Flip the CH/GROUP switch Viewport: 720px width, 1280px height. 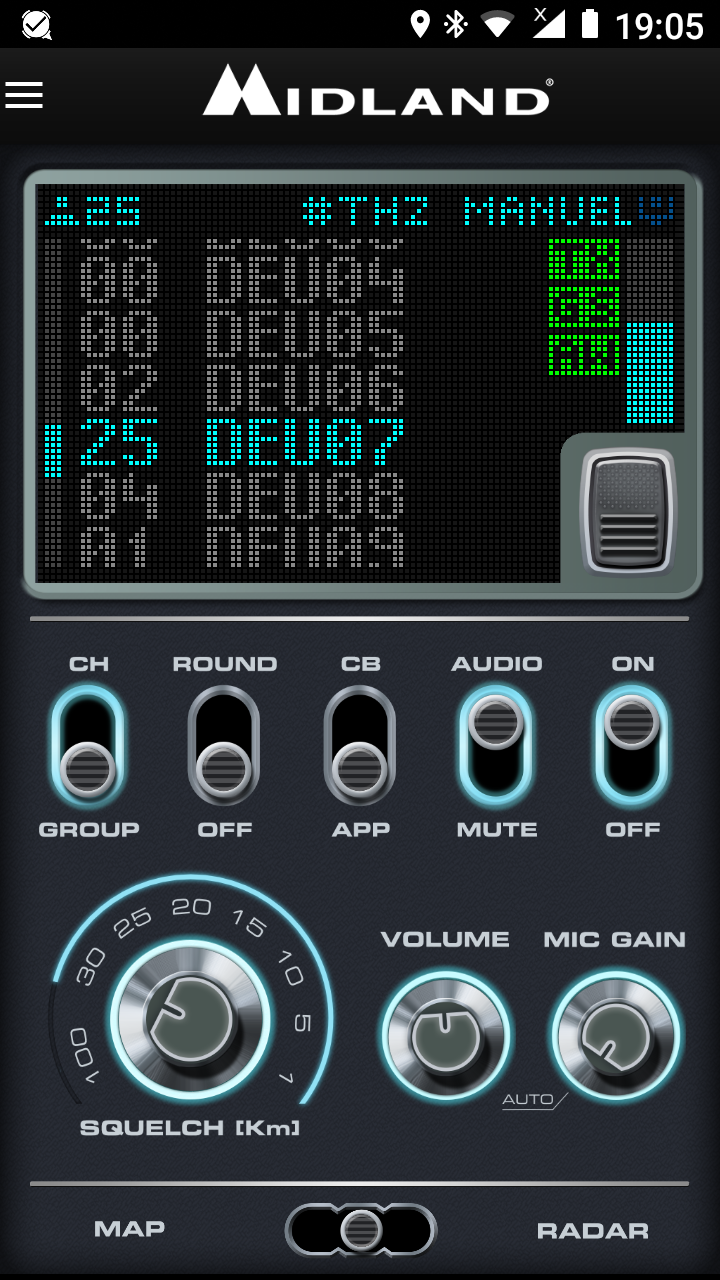pyautogui.click(x=88, y=745)
